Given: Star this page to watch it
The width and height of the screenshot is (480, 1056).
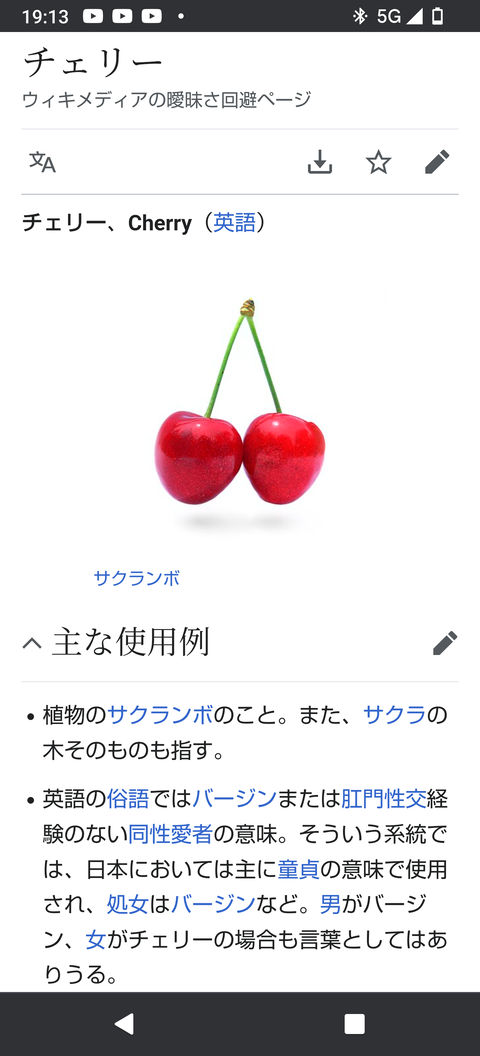Looking at the screenshot, I should [x=378, y=162].
